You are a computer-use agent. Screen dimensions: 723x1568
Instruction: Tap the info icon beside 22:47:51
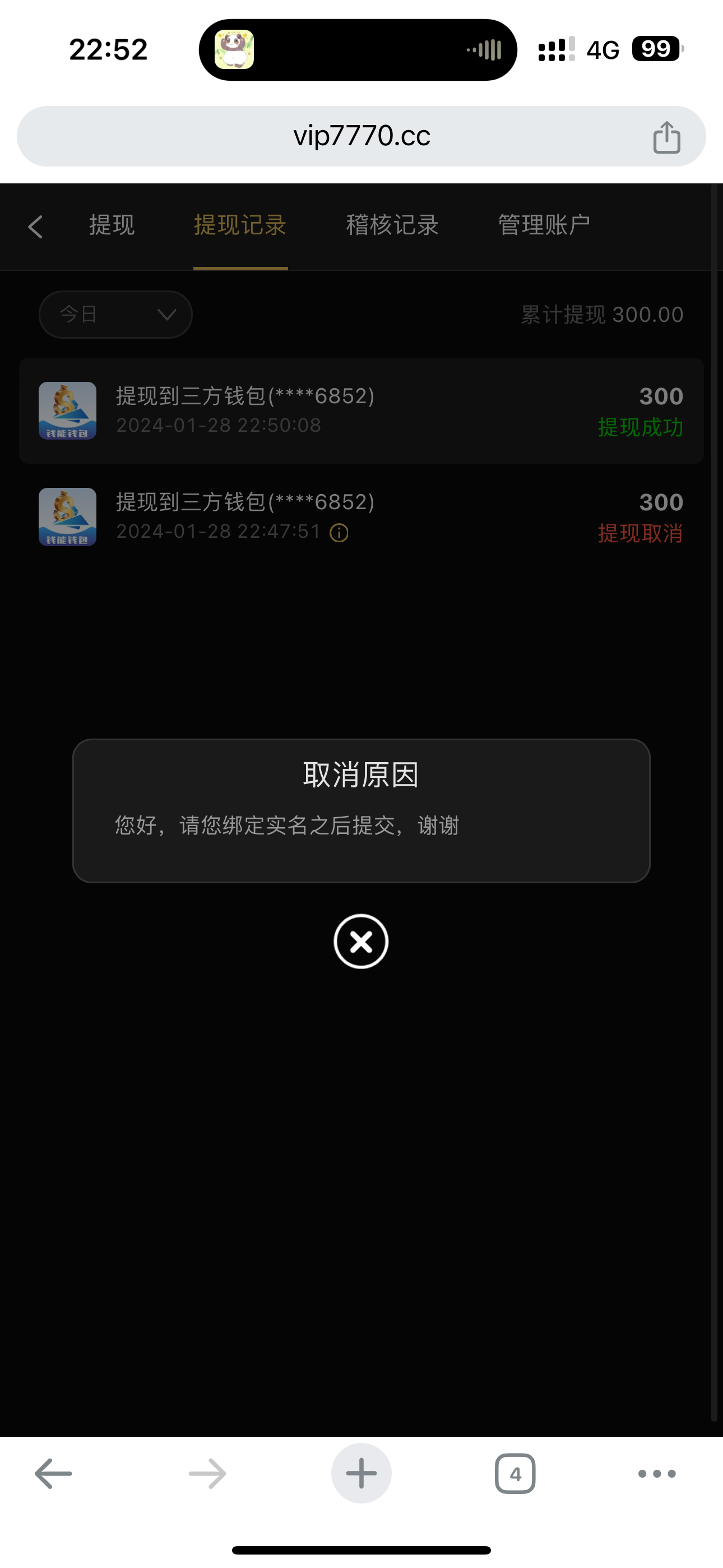[339, 533]
